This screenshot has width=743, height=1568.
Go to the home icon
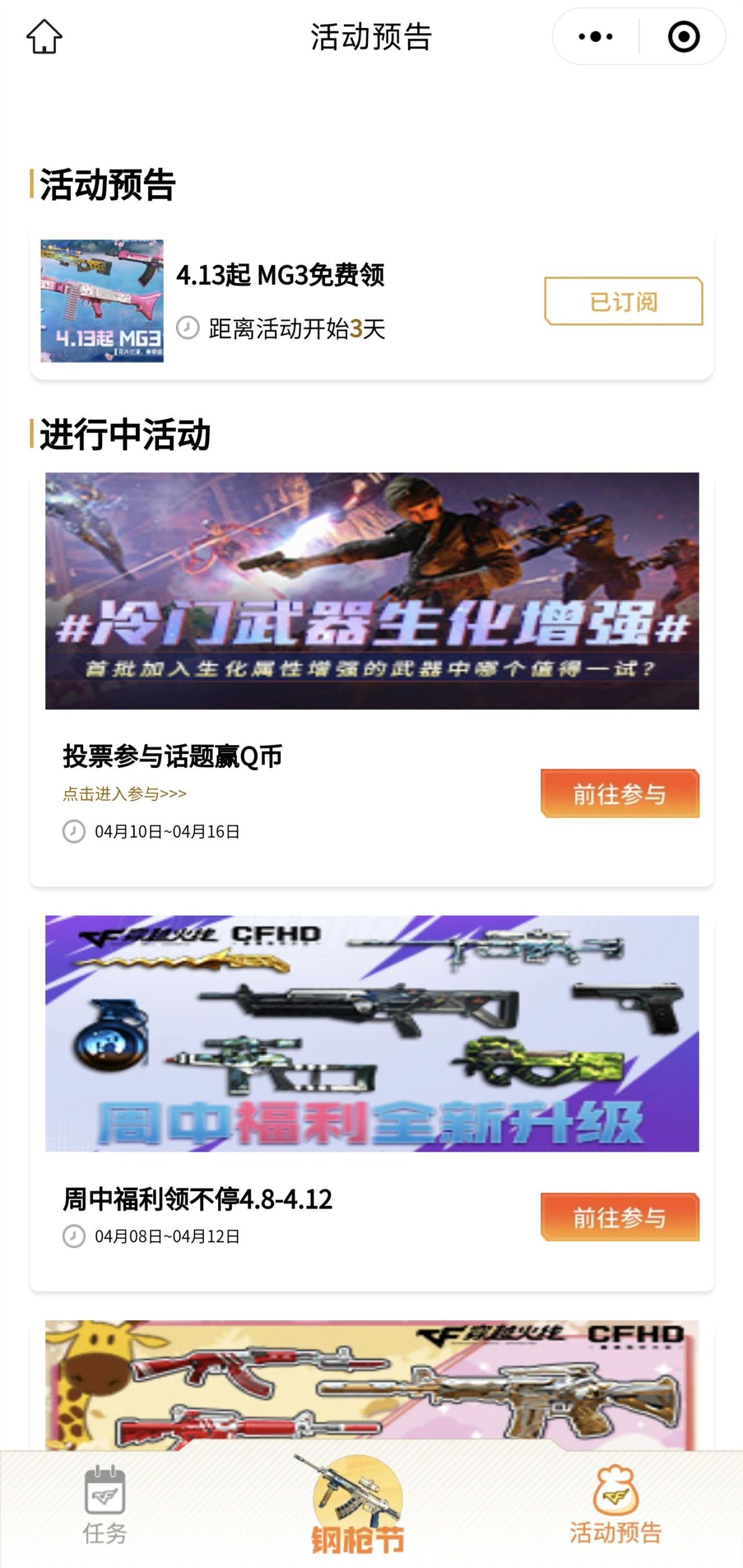pos(44,37)
